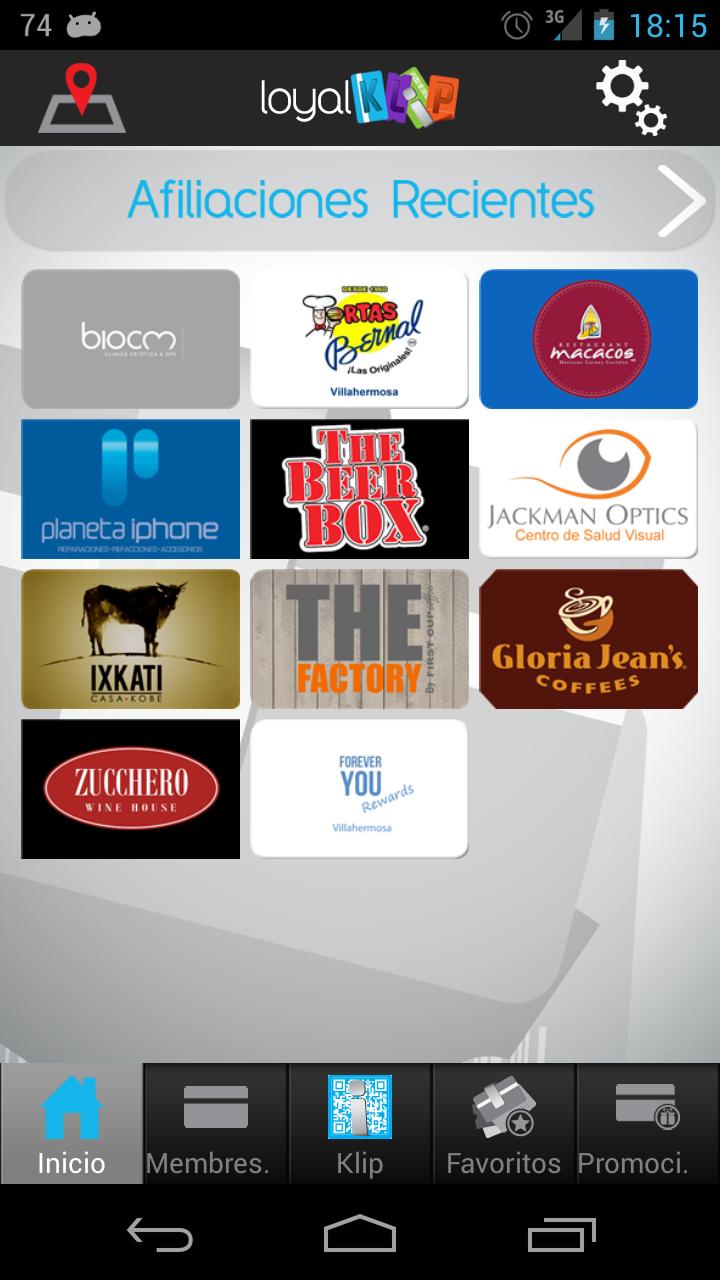Viewport: 720px width, 1280px height.
Task: Open the biocm card
Action: click(x=131, y=339)
